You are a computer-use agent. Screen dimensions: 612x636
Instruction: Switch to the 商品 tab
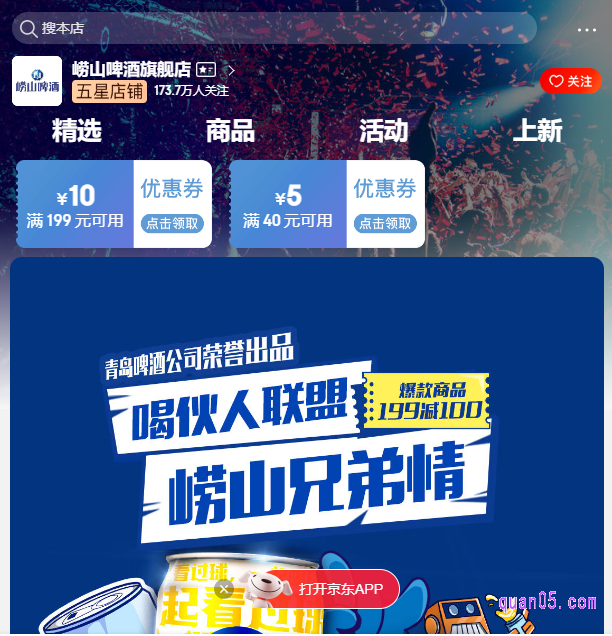[230, 131]
